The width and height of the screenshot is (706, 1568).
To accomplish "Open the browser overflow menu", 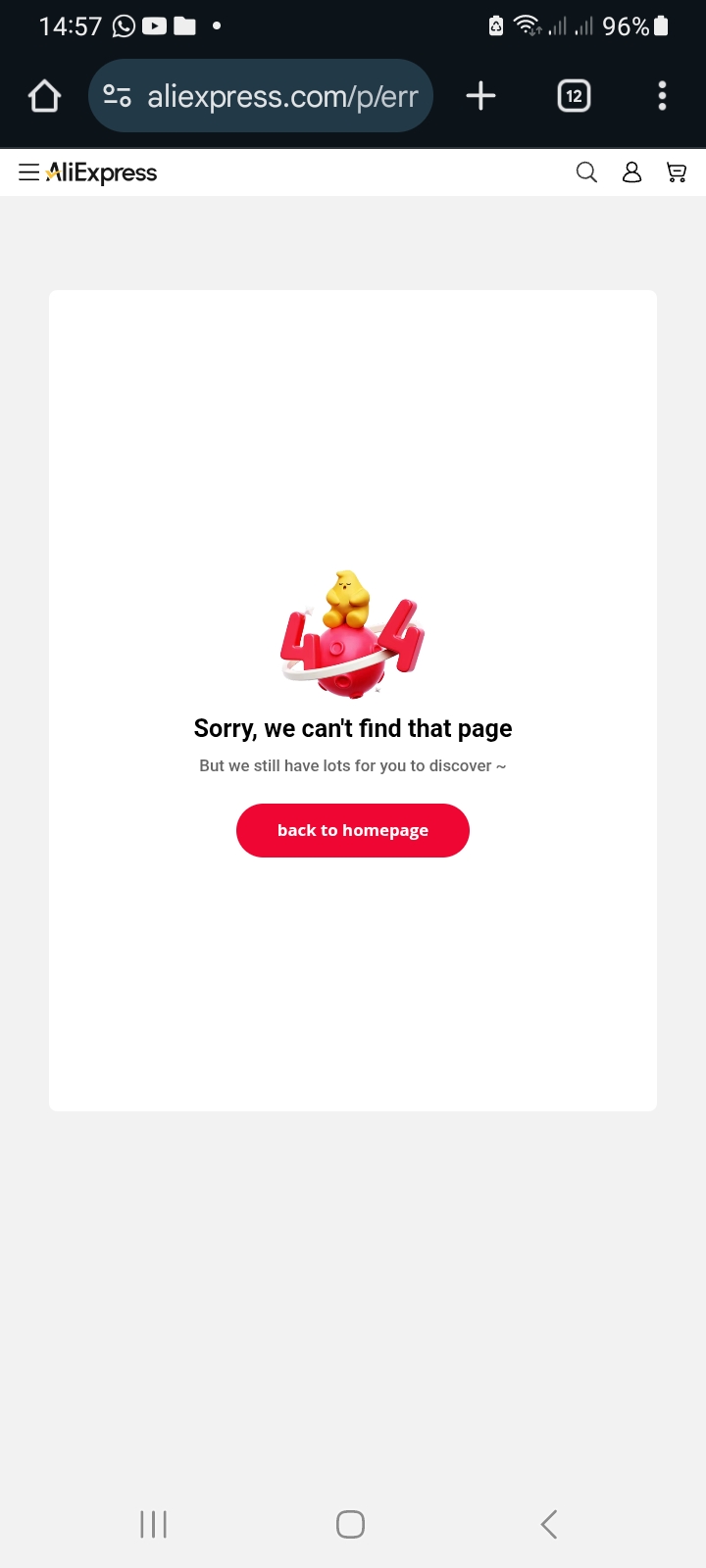I will [x=662, y=96].
